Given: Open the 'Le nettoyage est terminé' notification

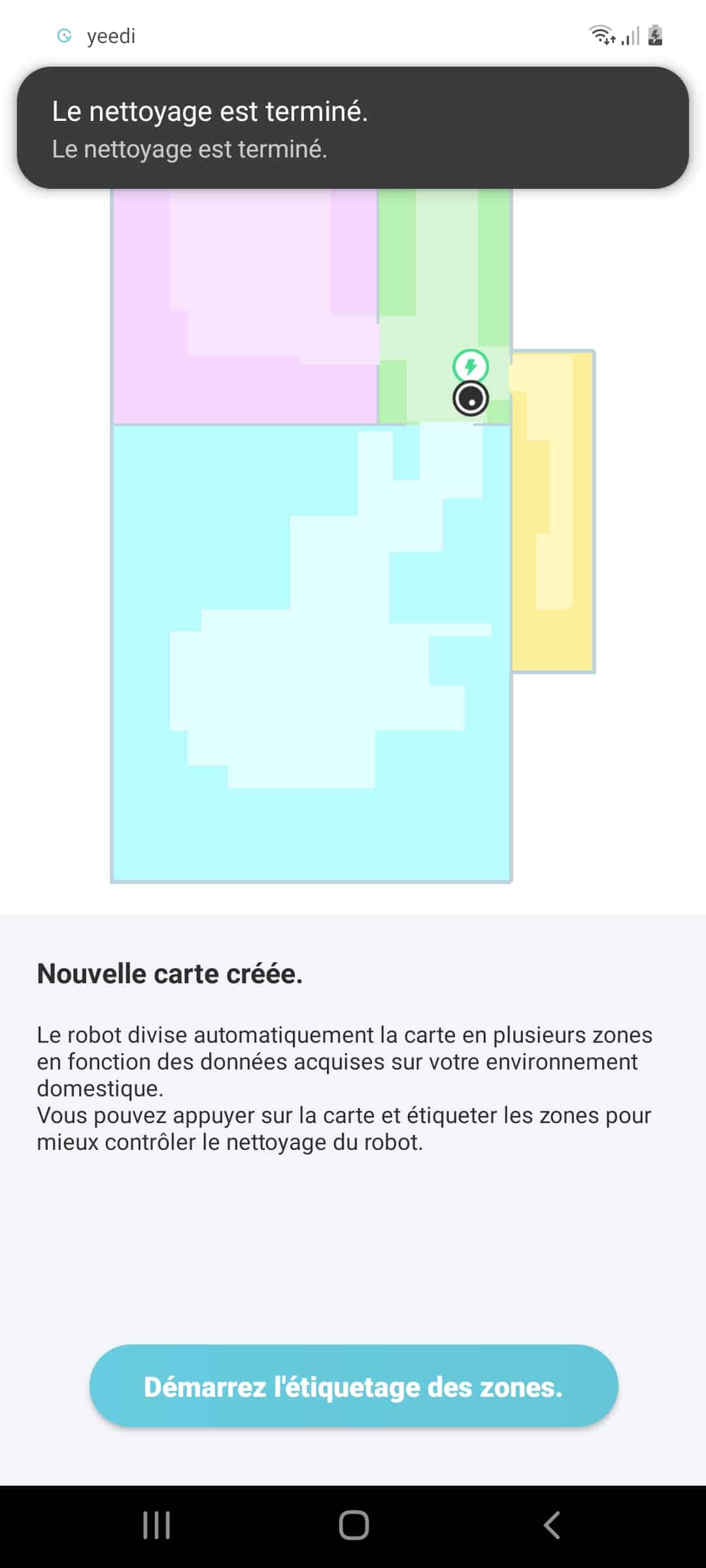Looking at the screenshot, I should [x=353, y=128].
